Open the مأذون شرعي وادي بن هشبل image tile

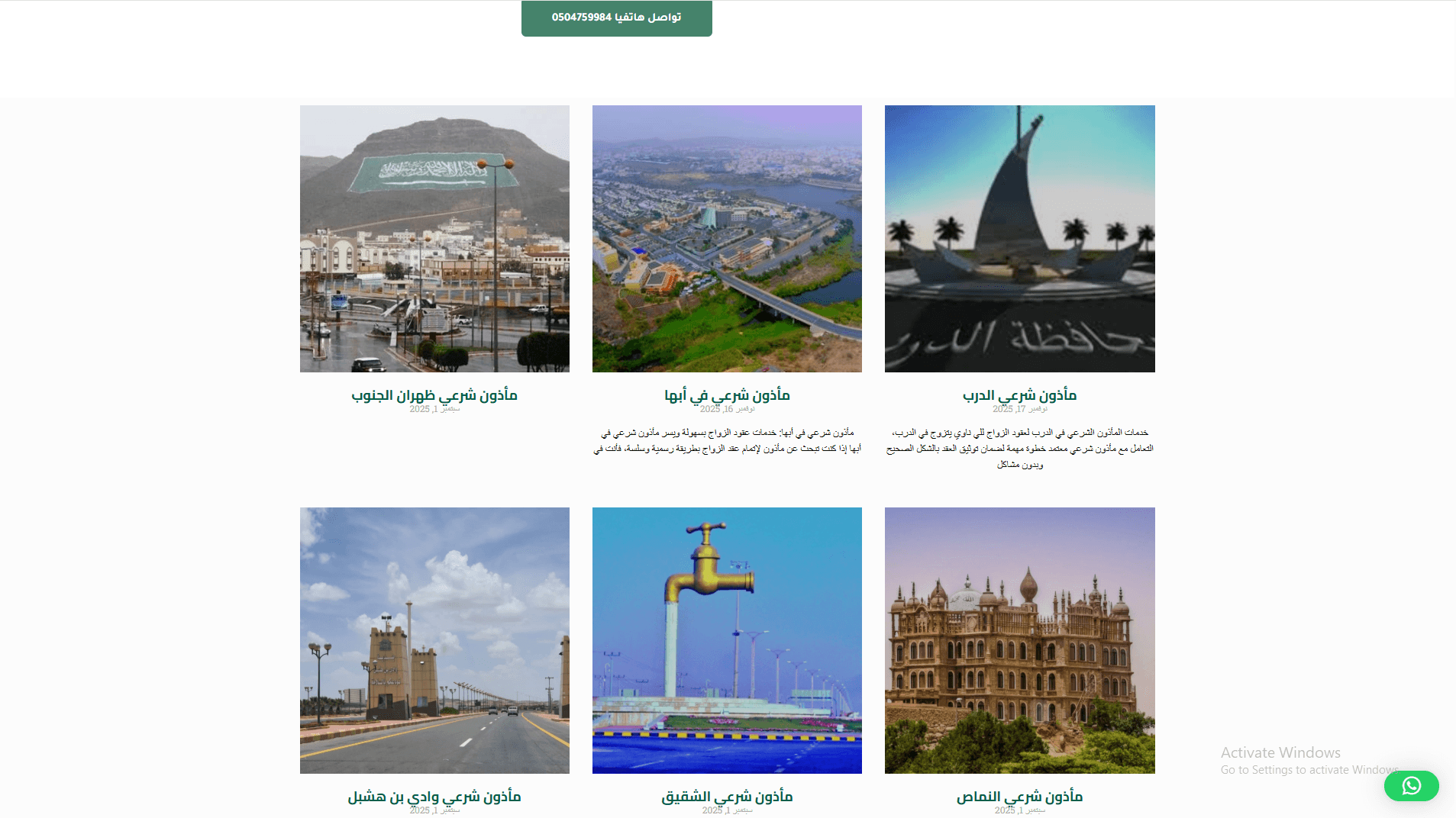point(434,640)
